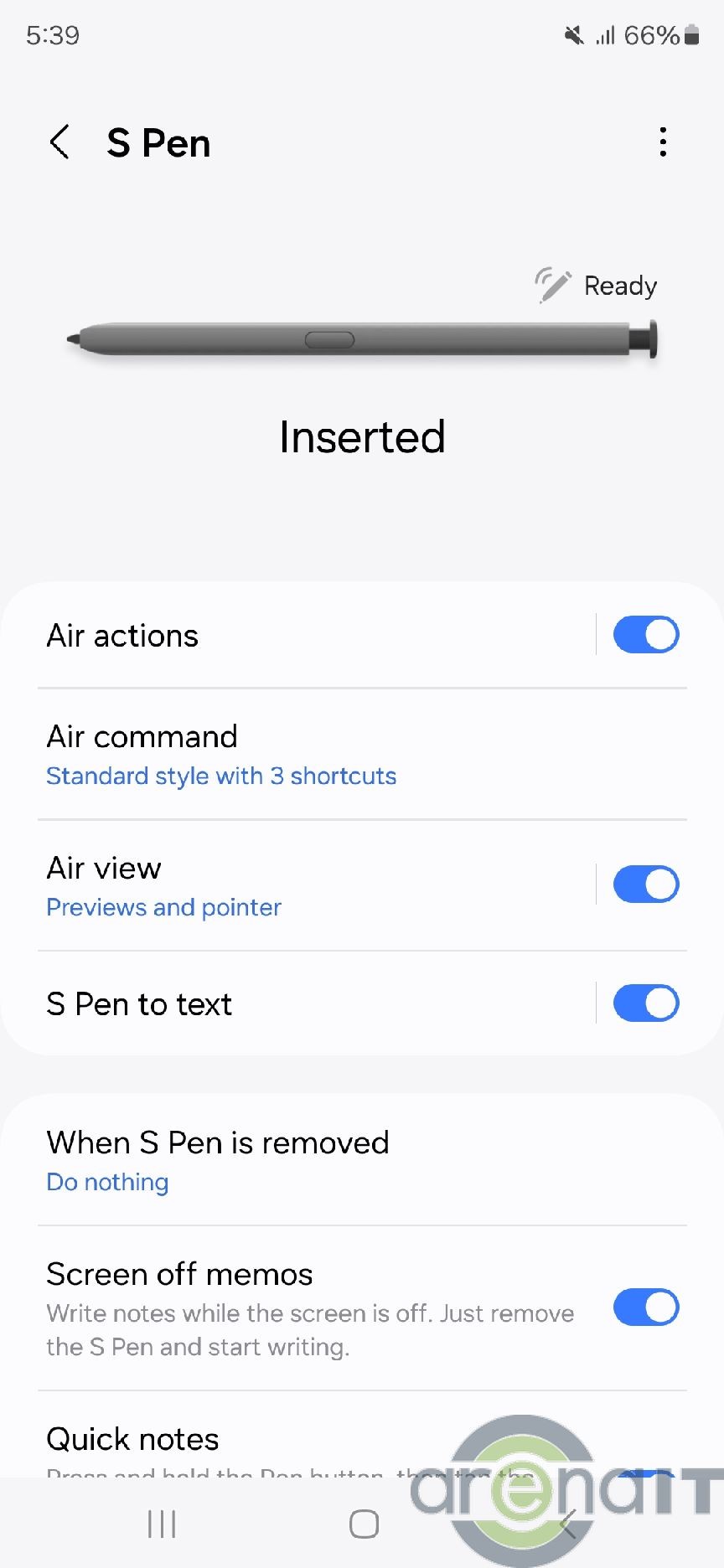Open Quick notes settings
This screenshot has height=1568, width=724.
(251, 1439)
